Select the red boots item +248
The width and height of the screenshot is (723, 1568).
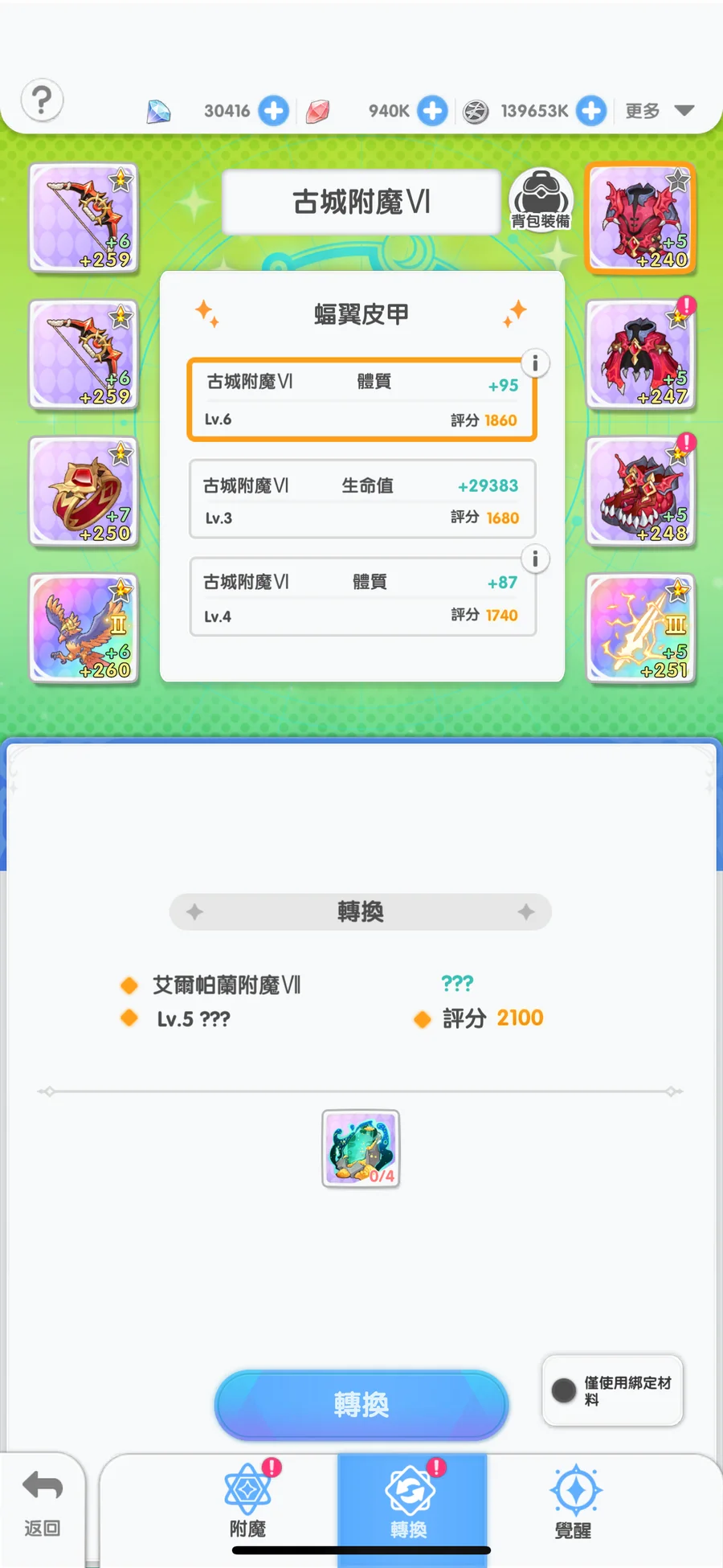coord(640,492)
